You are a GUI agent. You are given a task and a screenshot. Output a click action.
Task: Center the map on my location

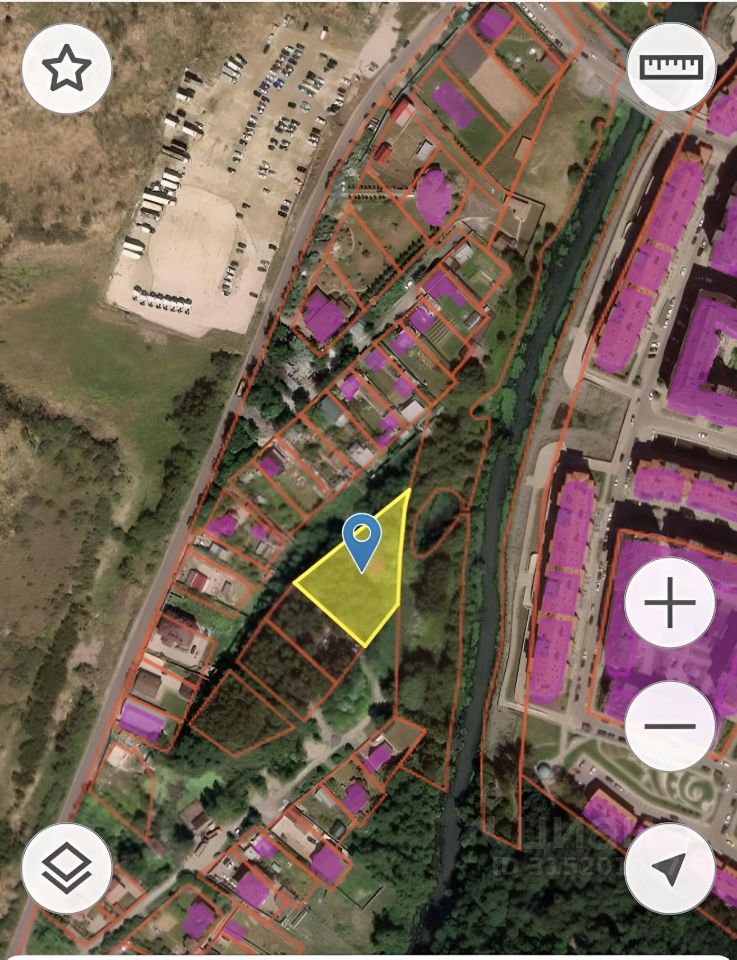click(x=670, y=869)
